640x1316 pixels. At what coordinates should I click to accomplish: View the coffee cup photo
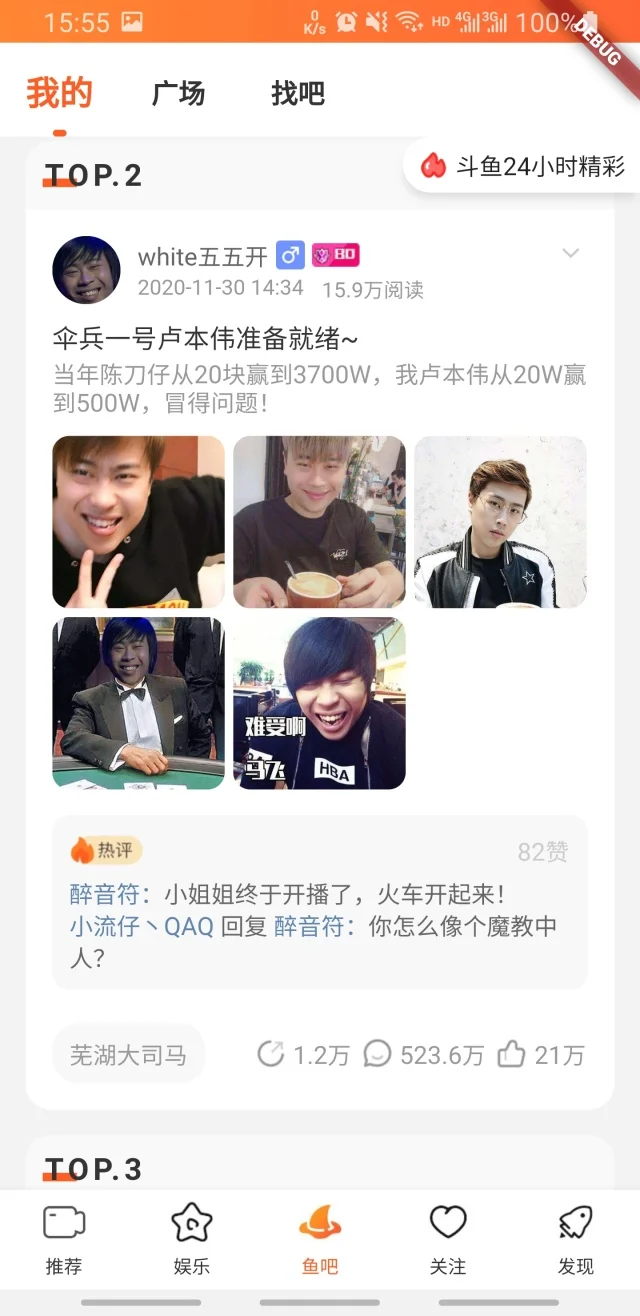(x=320, y=522)
